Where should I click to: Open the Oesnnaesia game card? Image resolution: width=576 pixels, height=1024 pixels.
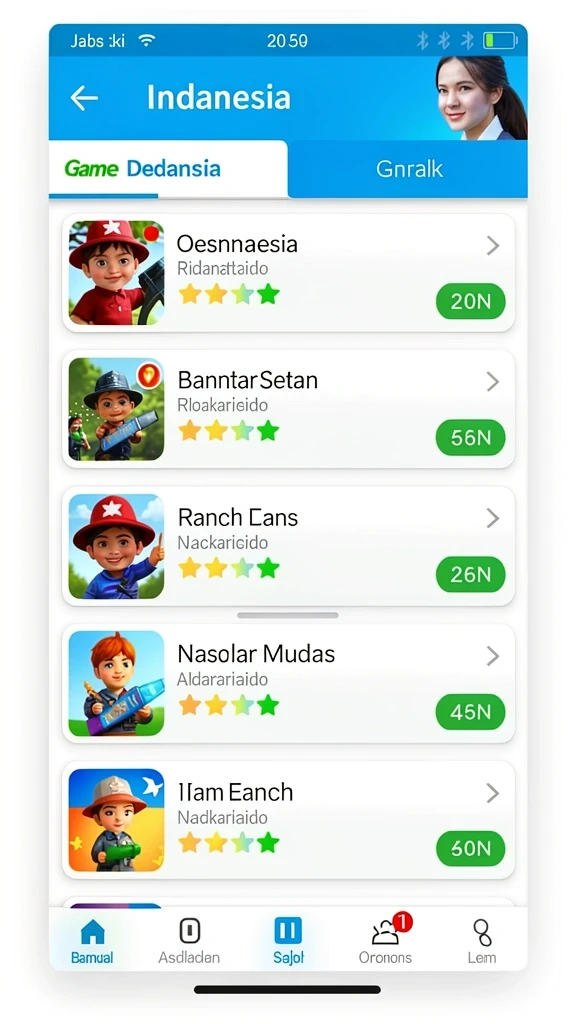(288, 272)
